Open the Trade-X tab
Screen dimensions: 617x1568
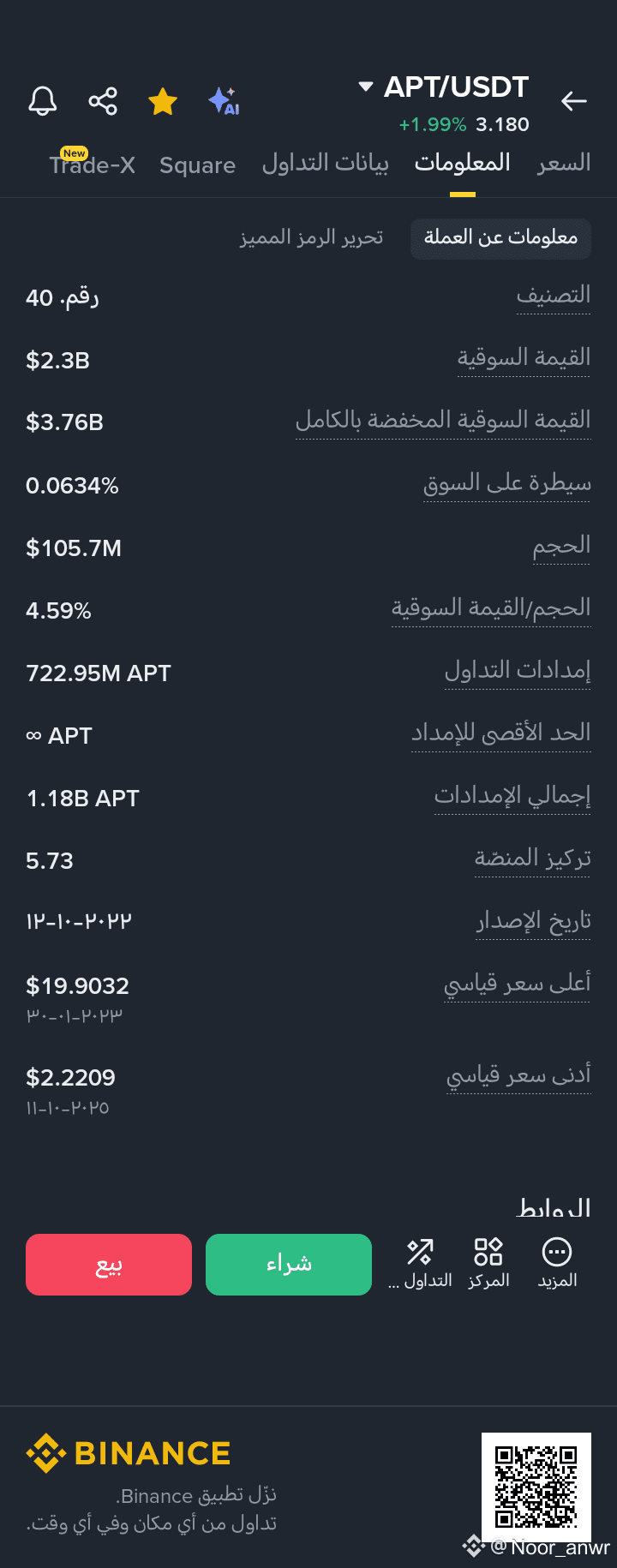coord(92,165)
